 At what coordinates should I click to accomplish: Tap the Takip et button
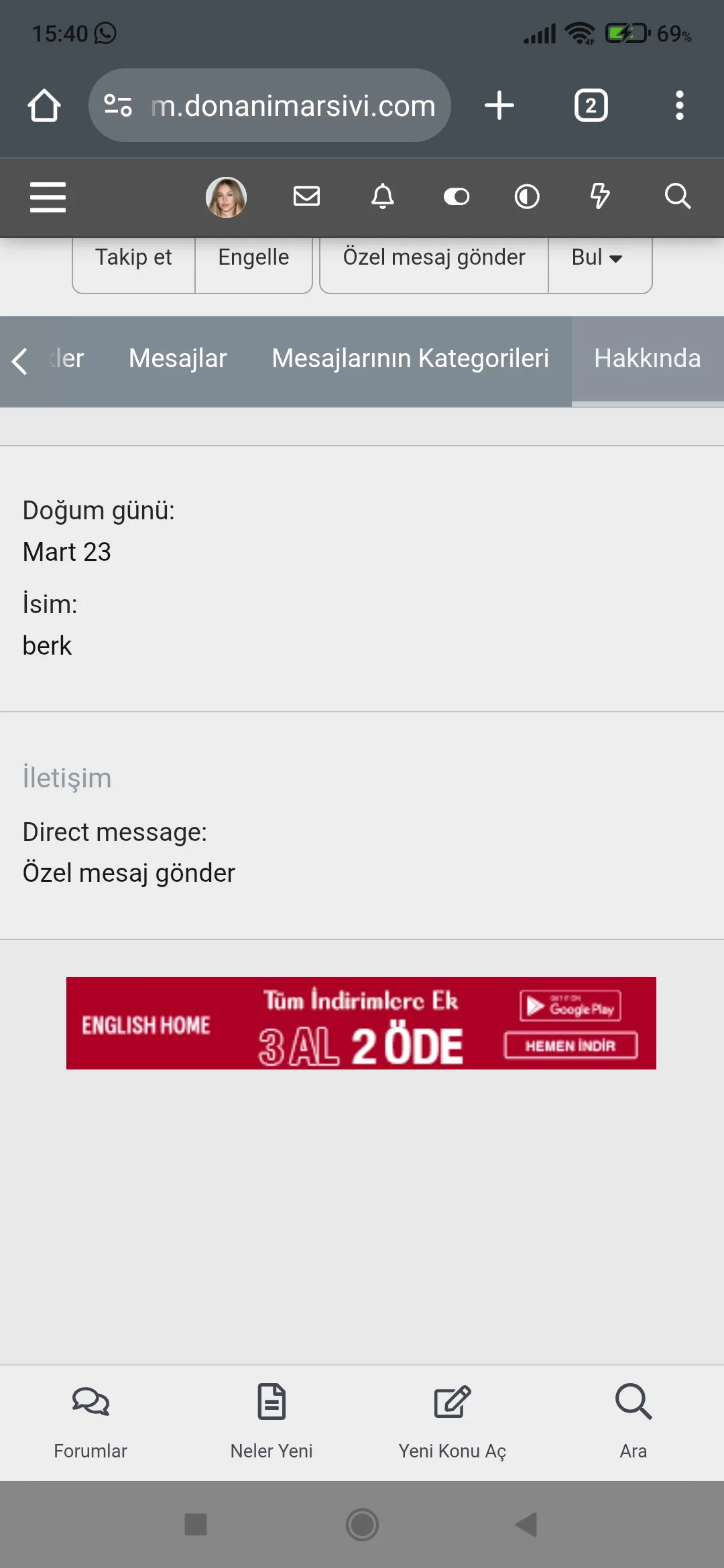tap(133, 257)
